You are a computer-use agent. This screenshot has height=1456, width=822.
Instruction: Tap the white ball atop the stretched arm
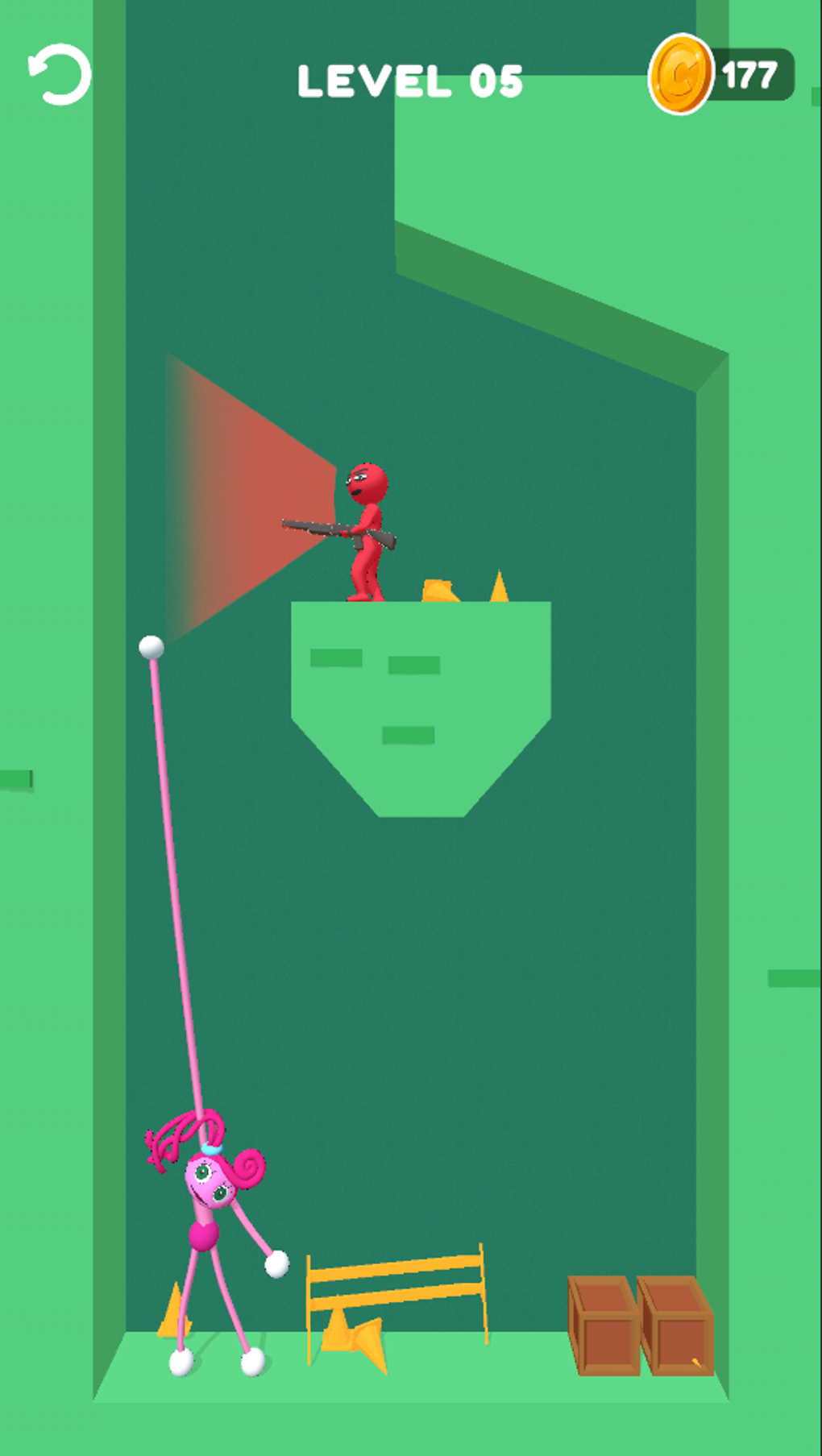click(152, 646)
